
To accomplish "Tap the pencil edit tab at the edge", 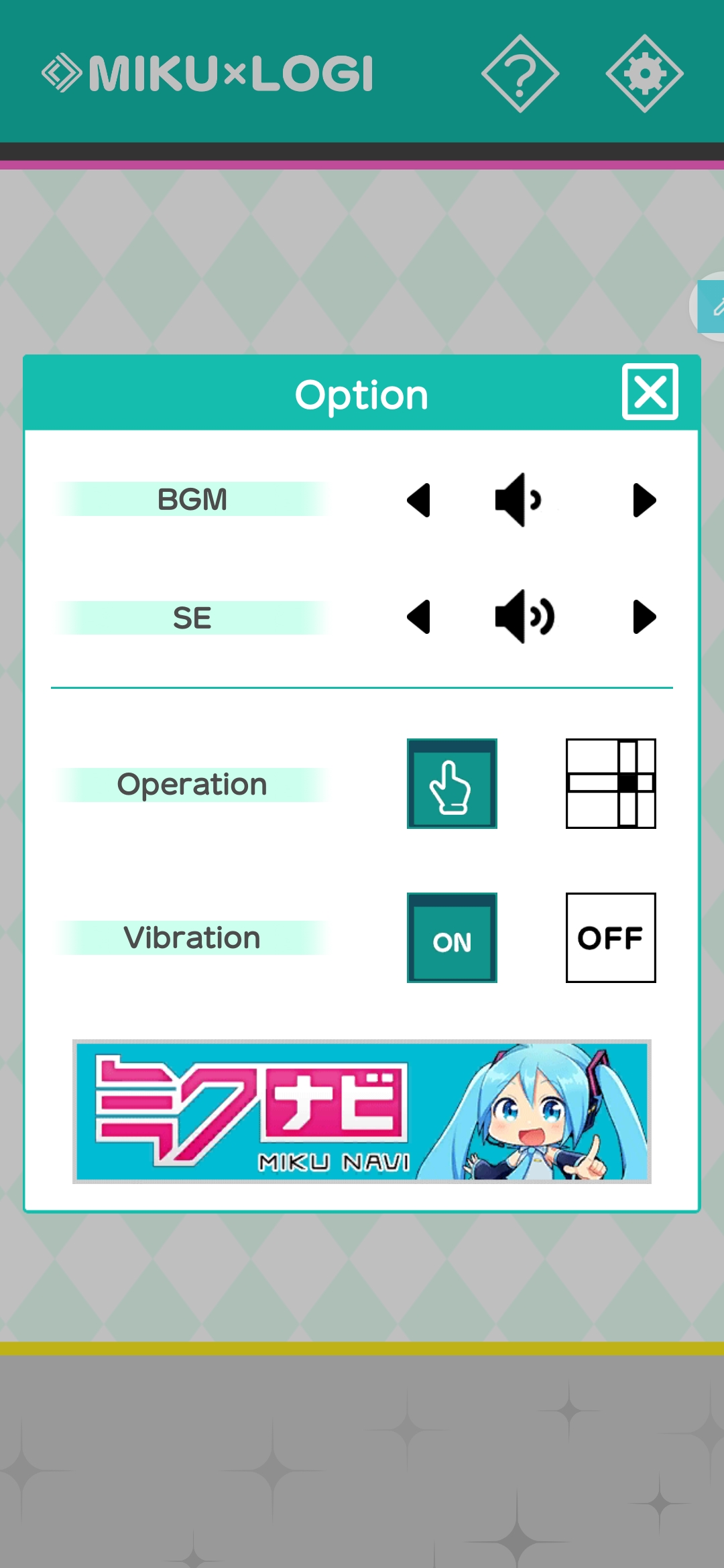I will tap(713, 307).
